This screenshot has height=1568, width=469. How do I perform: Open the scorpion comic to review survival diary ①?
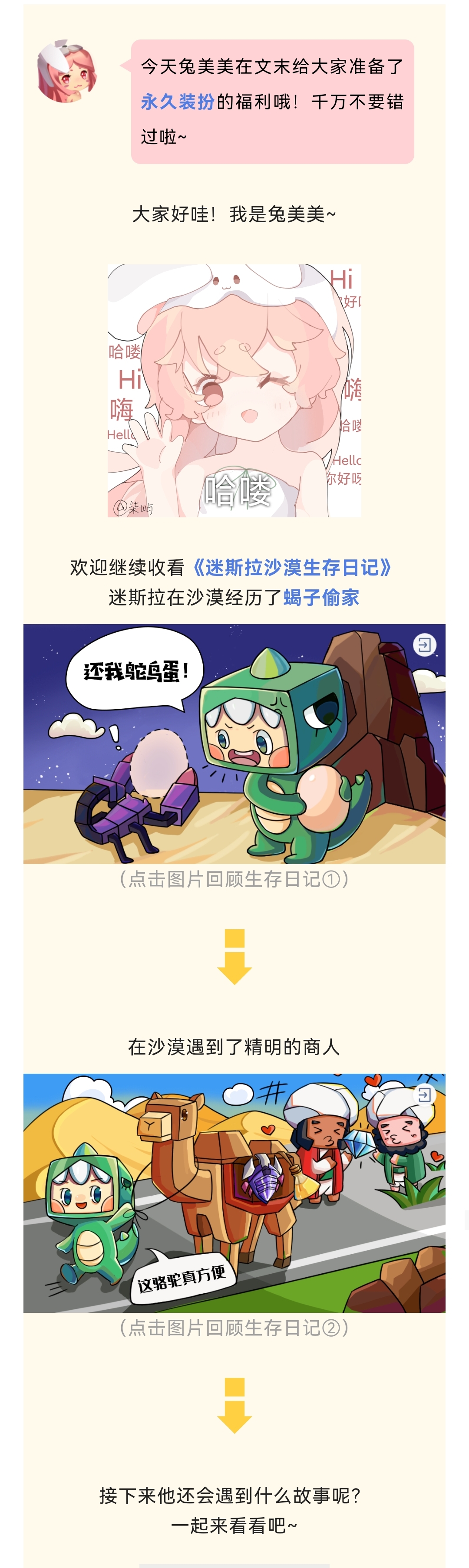[234, 743]
